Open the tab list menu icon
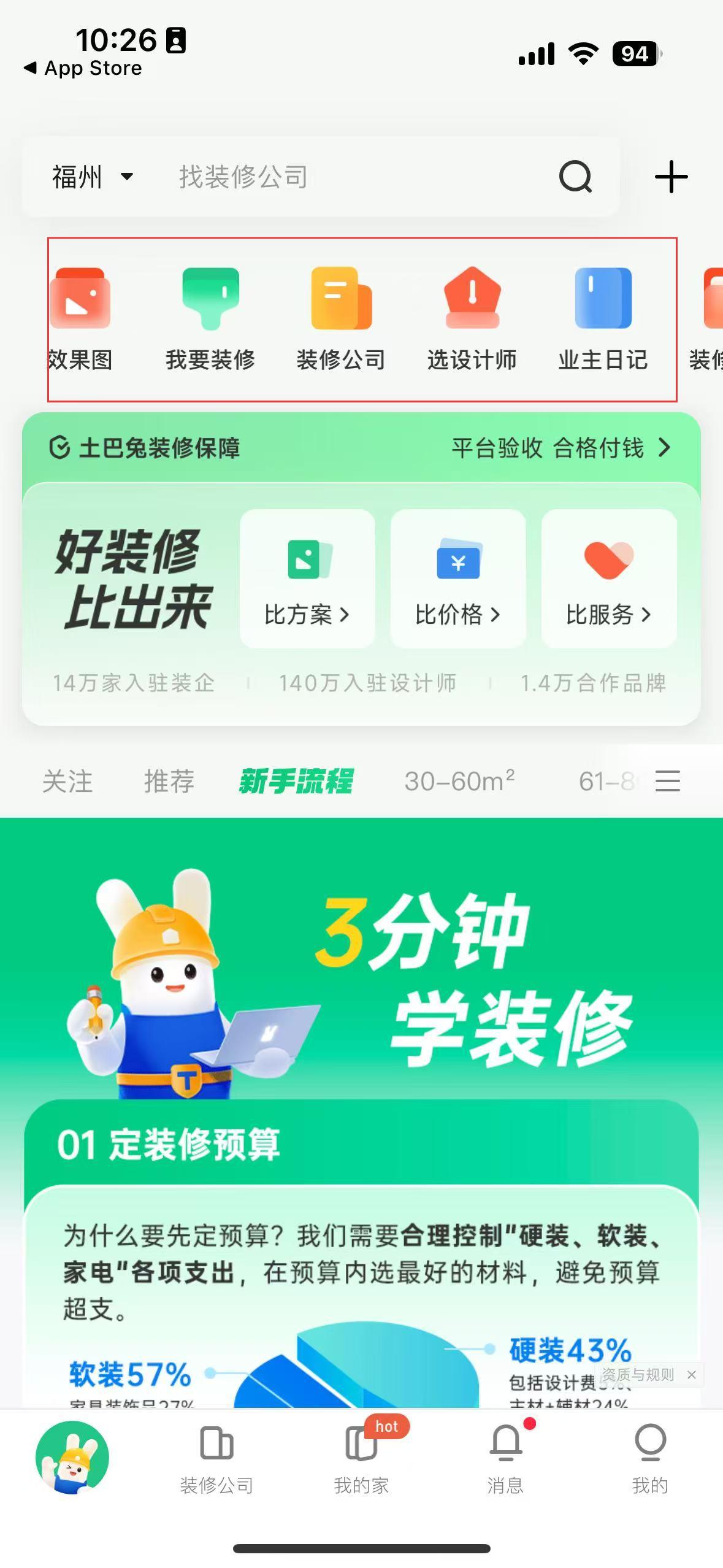 (668, 781)
